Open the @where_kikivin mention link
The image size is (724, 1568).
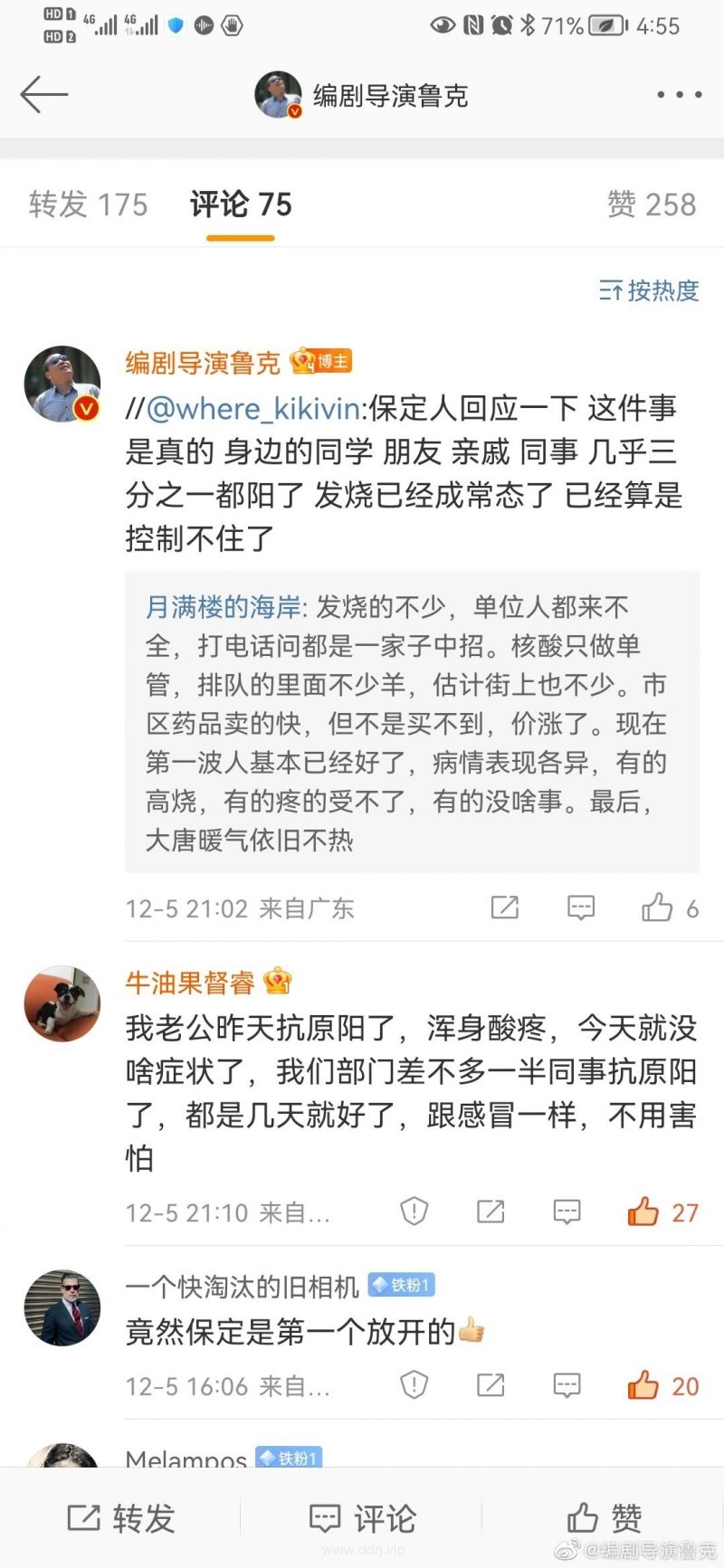point(252,408)
